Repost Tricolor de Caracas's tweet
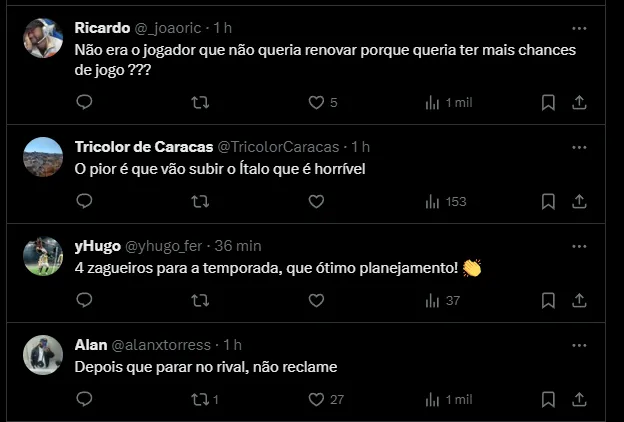This screenshot has height=422, width=624. coord(200,201)
